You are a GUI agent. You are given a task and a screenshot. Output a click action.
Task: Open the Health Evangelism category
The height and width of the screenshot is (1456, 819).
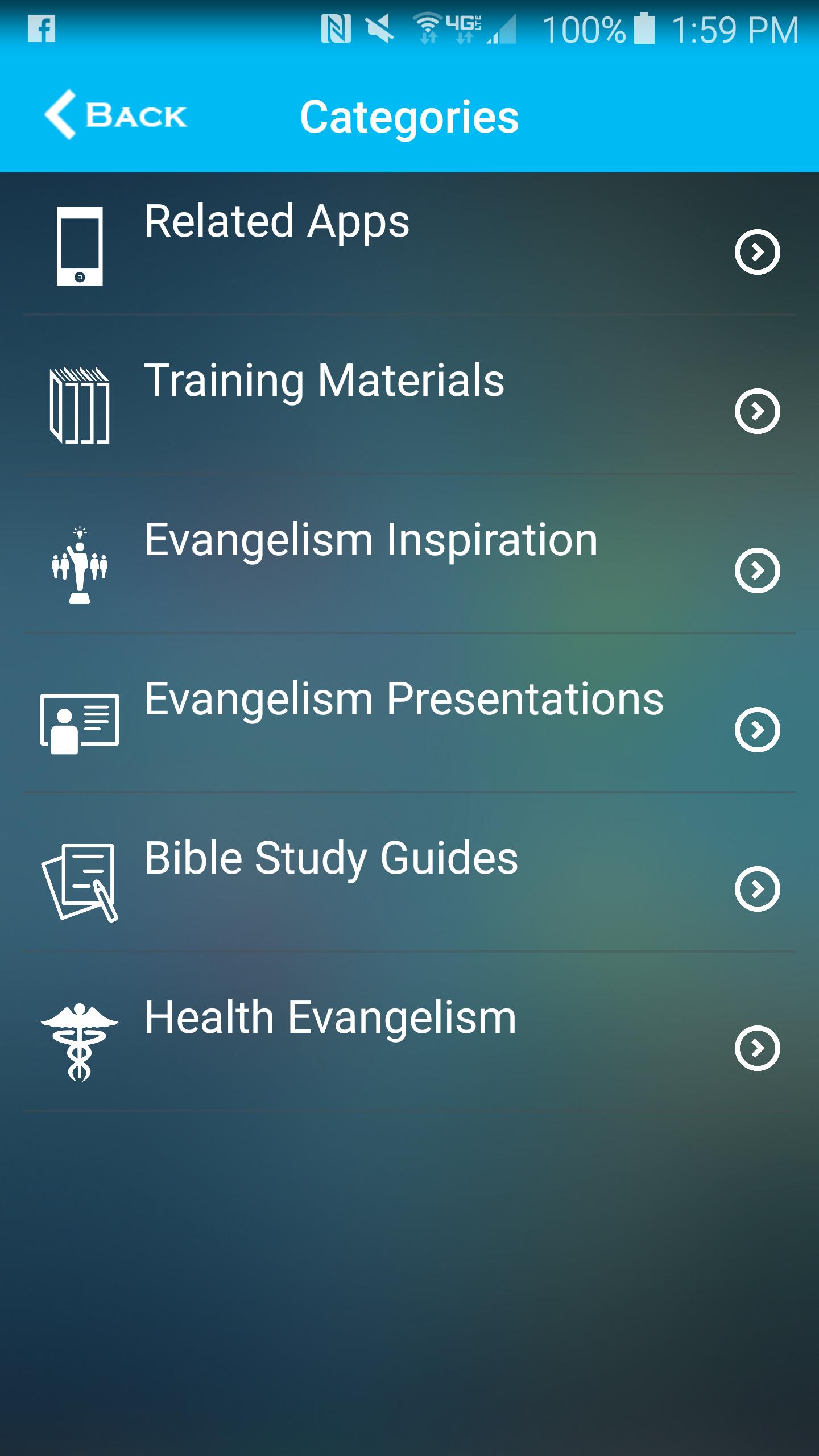point(330,1018)
